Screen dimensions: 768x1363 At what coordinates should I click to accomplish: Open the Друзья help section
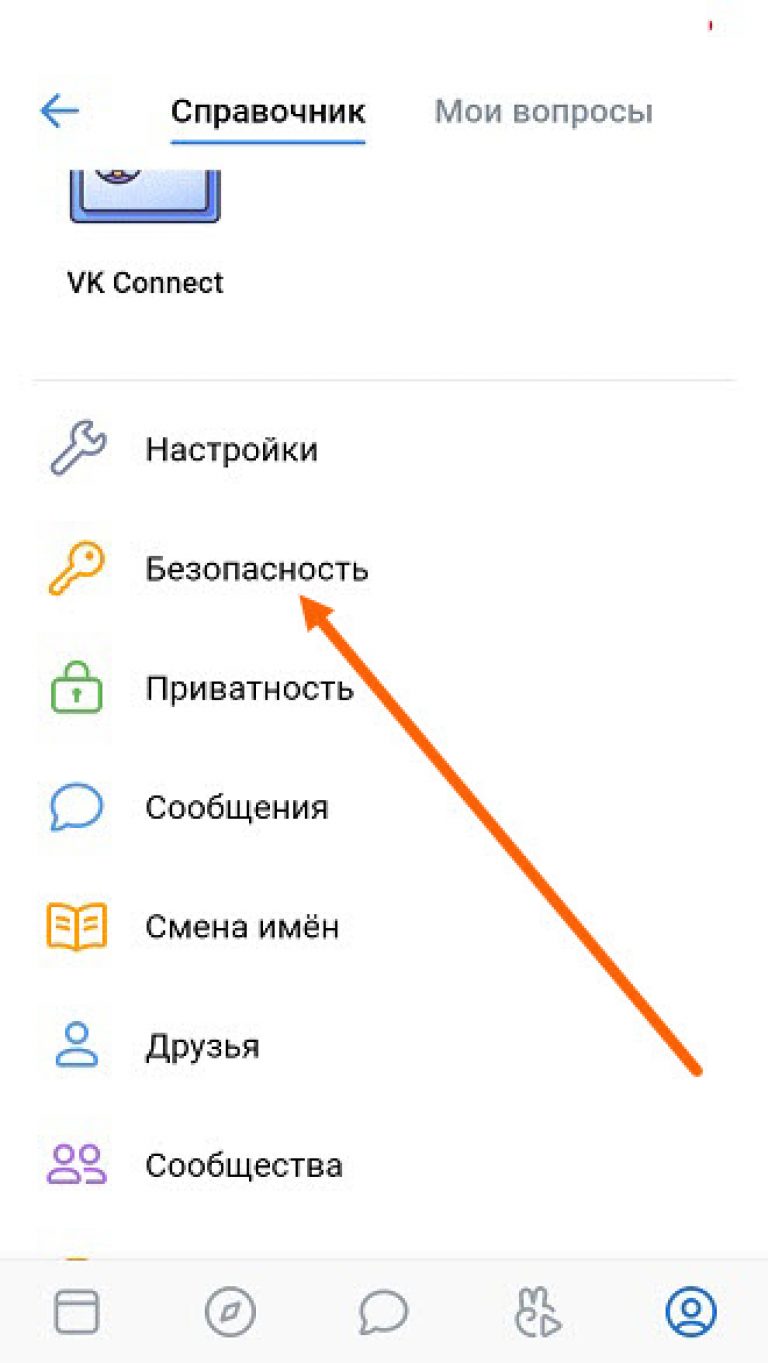(202, 1047)
